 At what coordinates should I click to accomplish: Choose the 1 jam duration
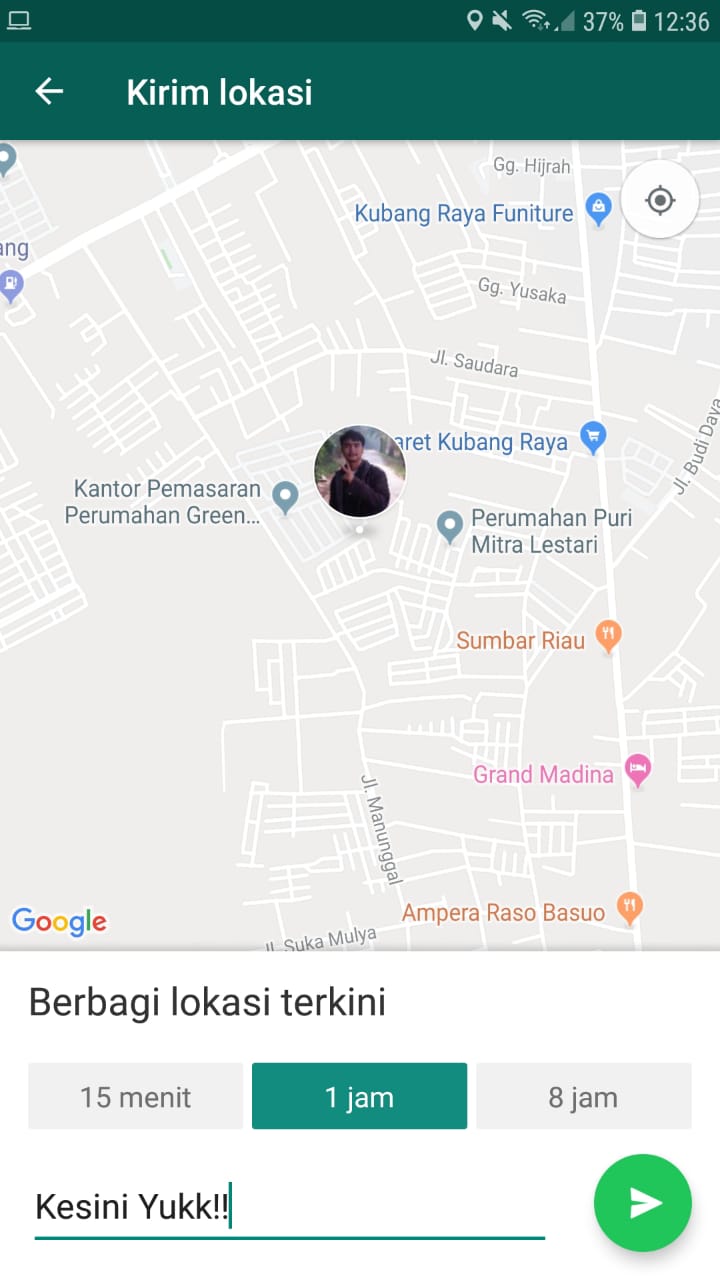click(359, 1097)
